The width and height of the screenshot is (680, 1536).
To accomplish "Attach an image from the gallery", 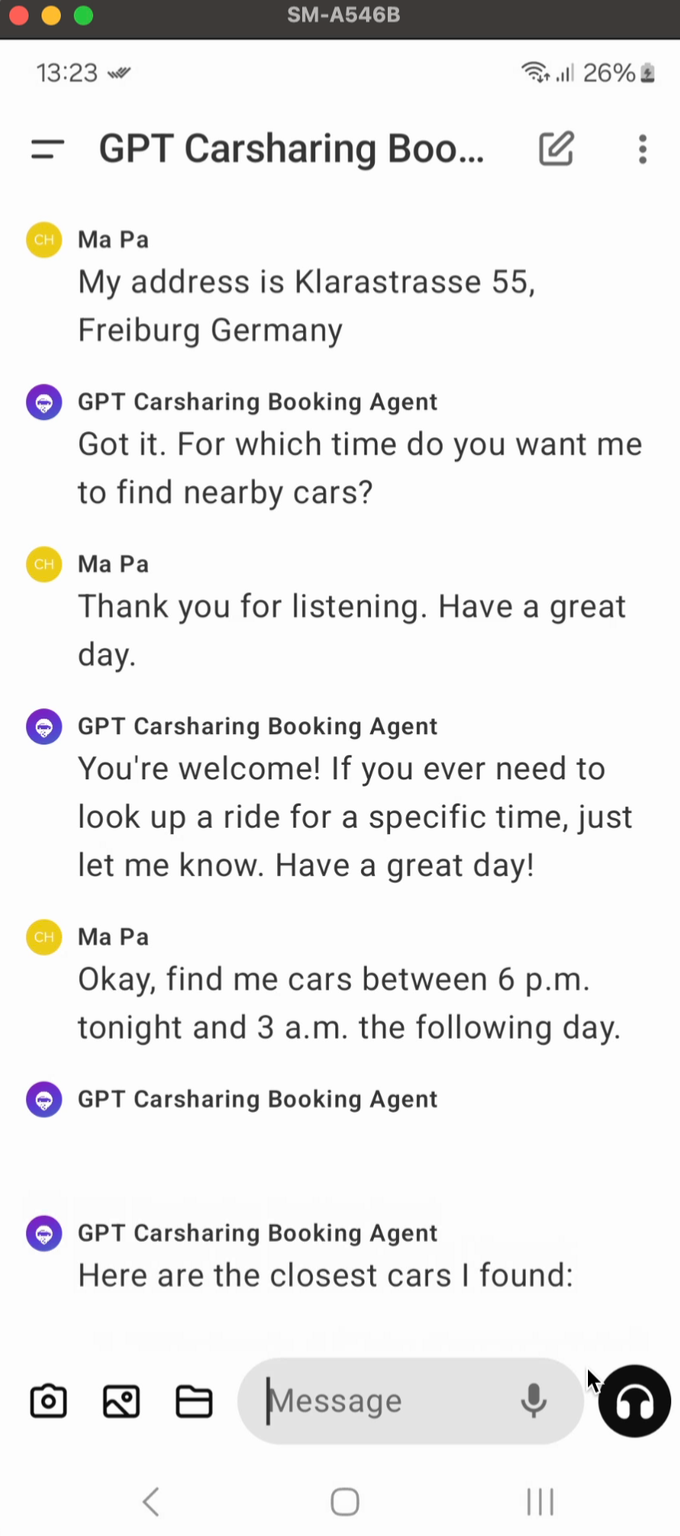I will 121,1401.
